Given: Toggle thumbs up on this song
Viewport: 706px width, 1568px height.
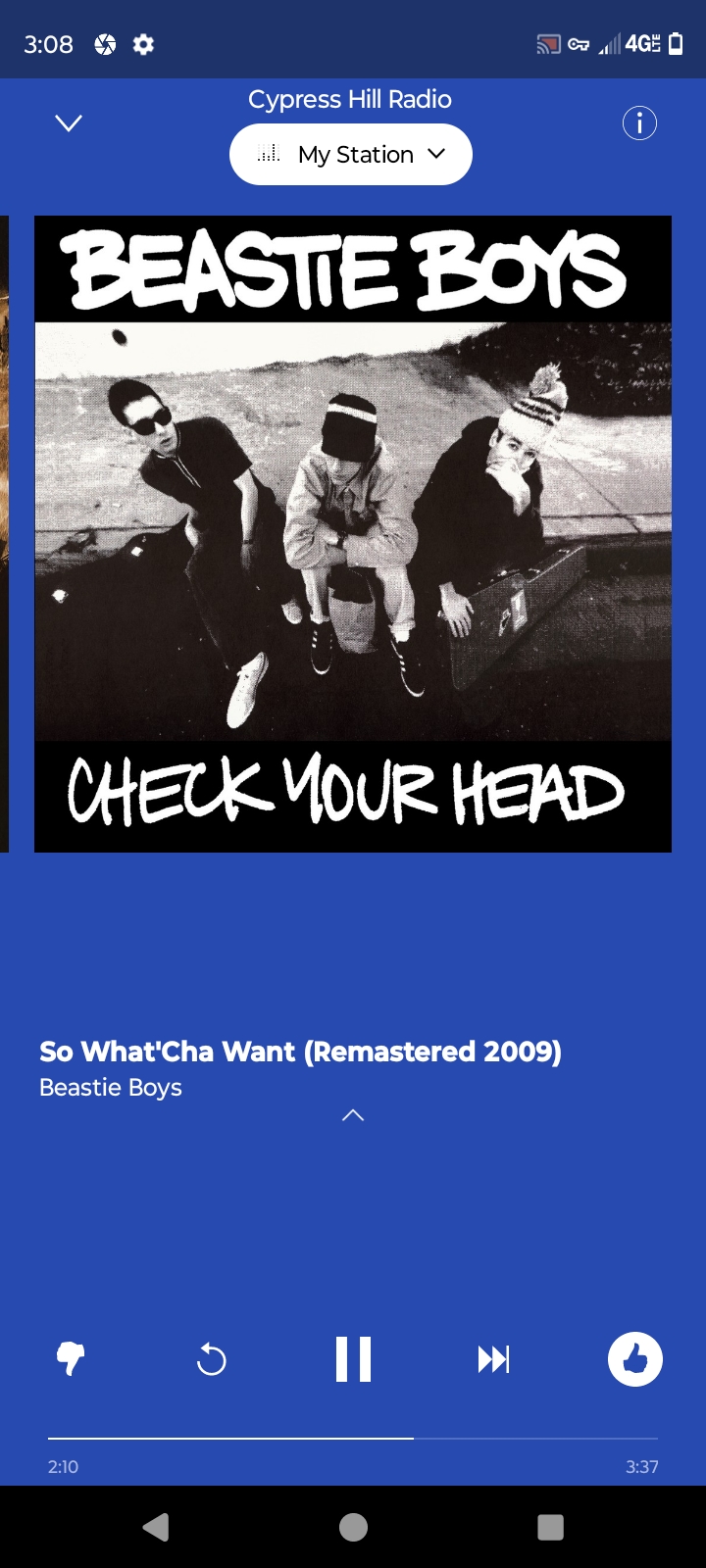Looking at the screenshot, I should point(635,1359).
